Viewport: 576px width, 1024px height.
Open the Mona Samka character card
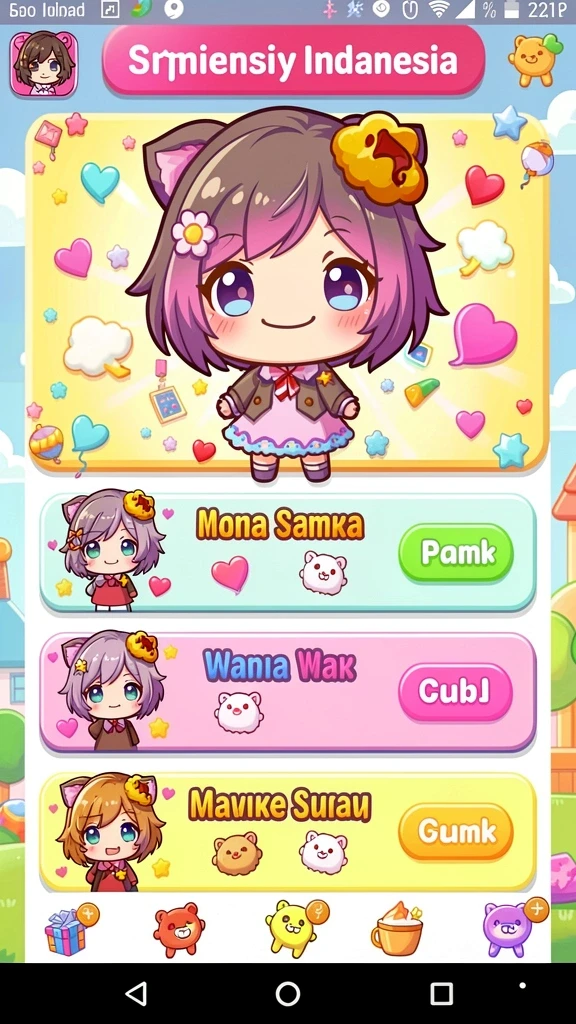click(x=288, y=553)
